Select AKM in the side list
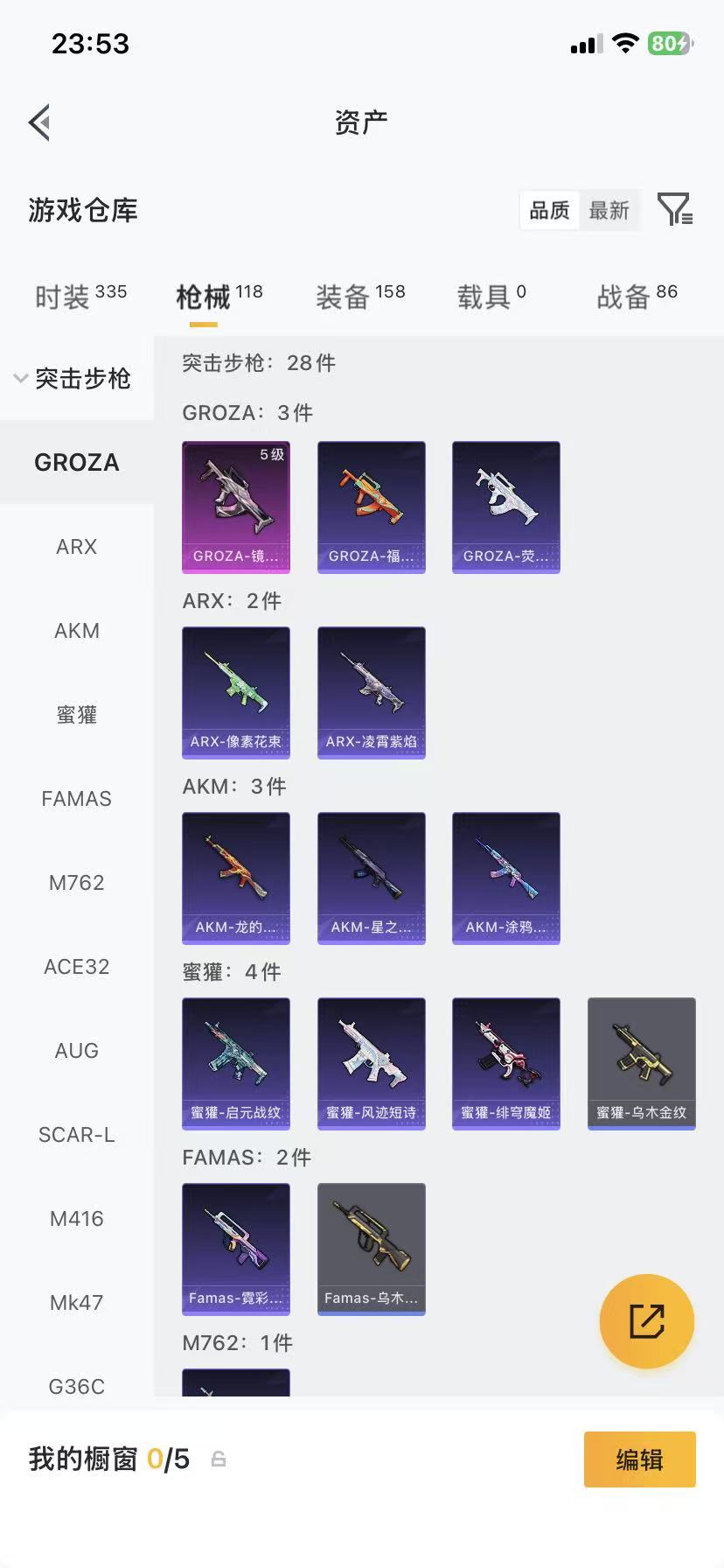Screen dimensions: 724x1568 76,631
